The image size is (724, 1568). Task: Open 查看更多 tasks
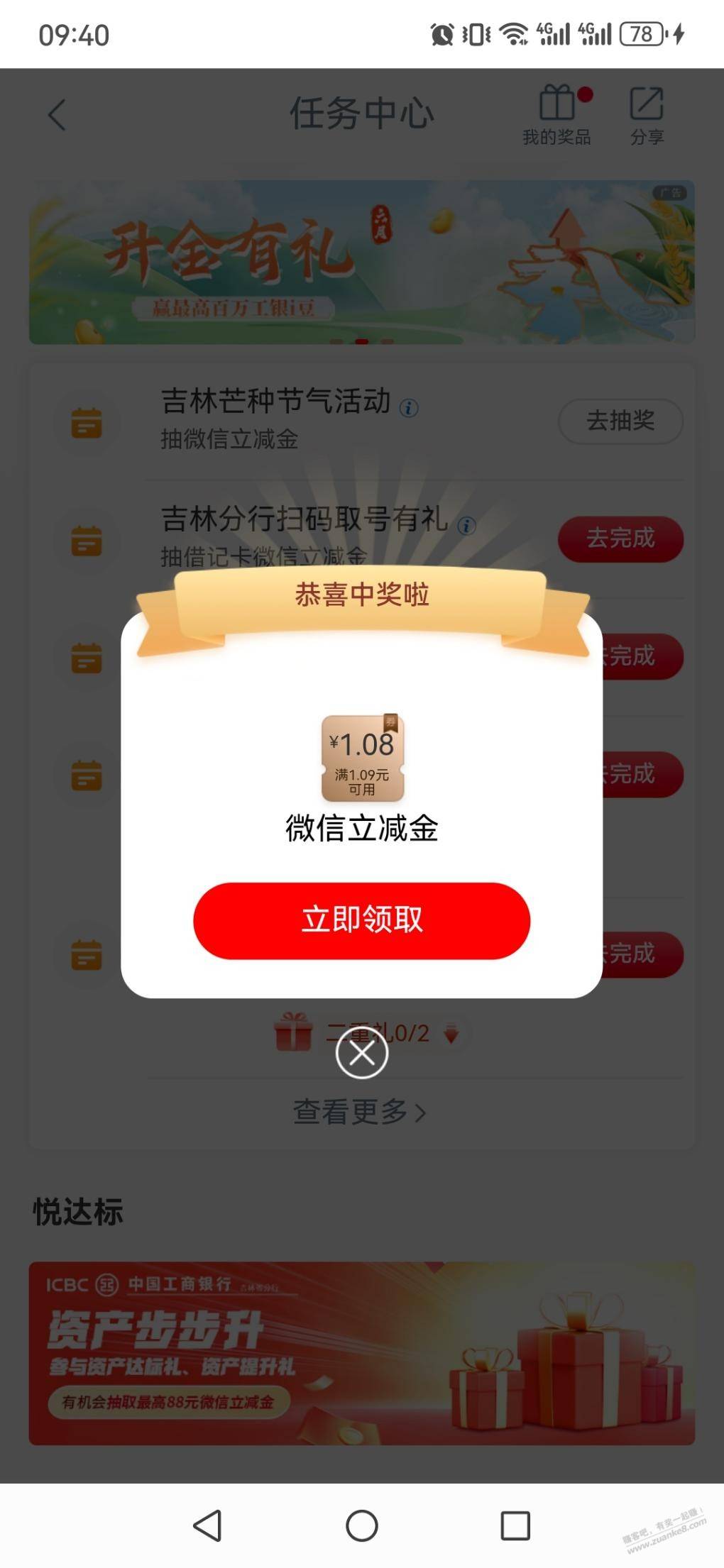[360, 1112]
